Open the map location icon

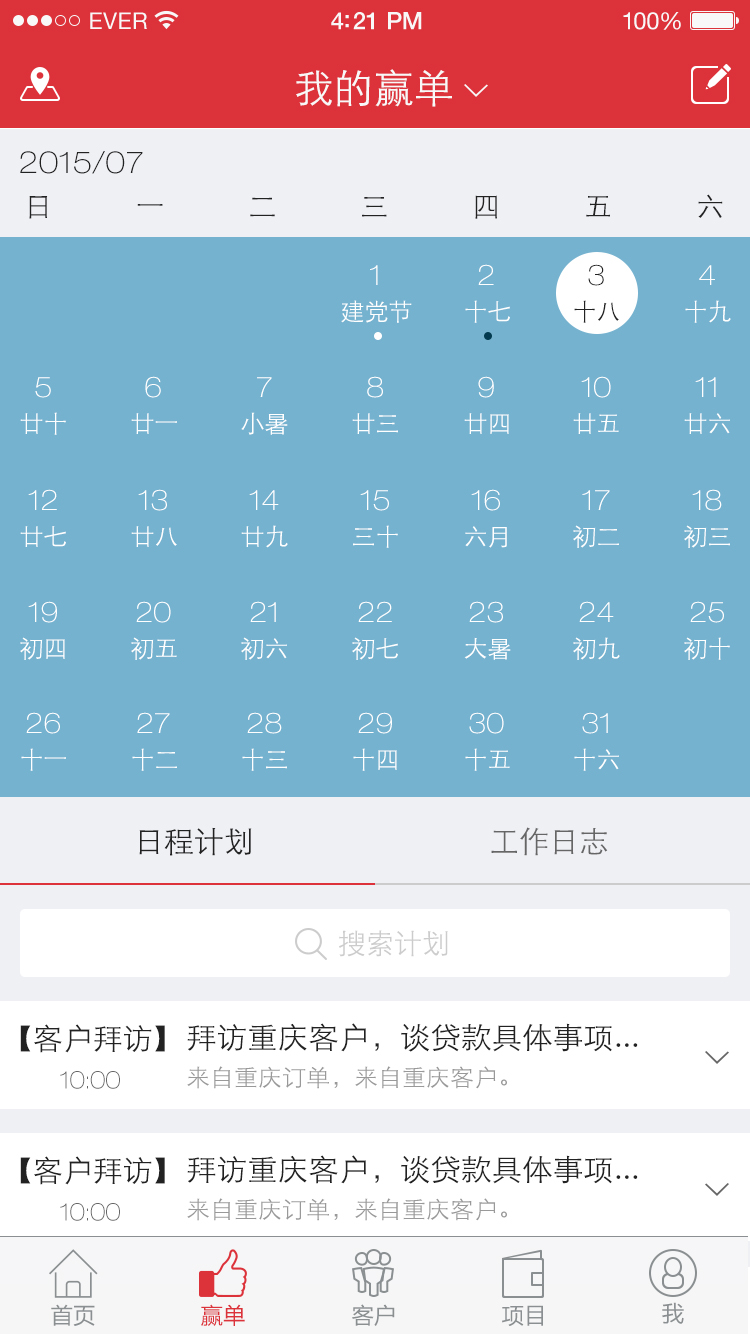[x=40, y=85]
